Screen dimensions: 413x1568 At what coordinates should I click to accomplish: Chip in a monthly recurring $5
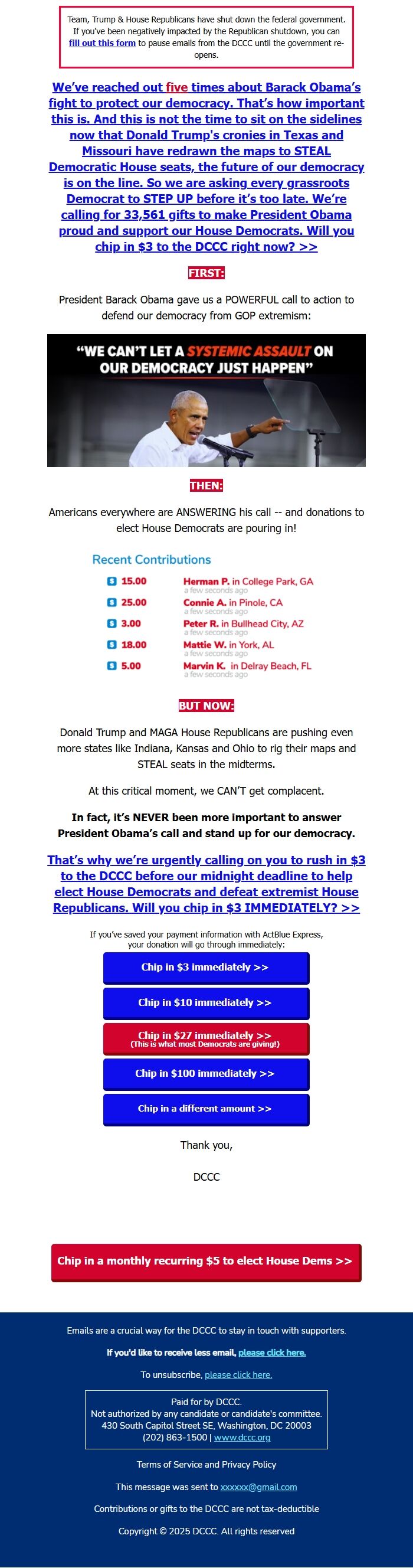(x=205, y=1261)
